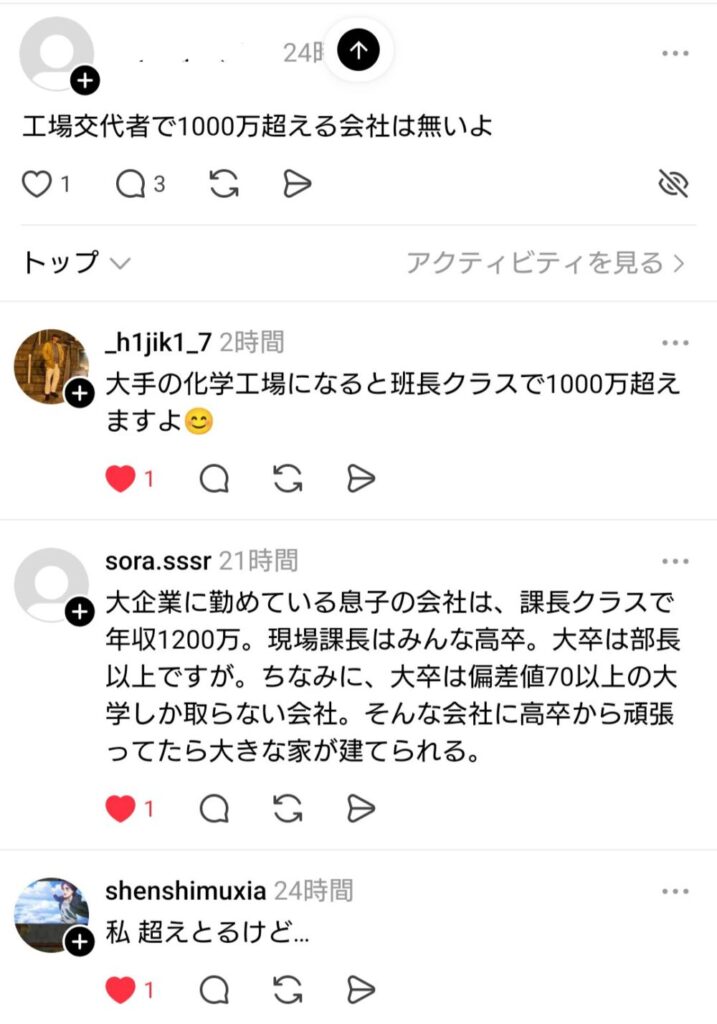The width and height of the screenshot is (717, 1024).
Task: Open more options on _h1jik1_7's reply
Action: 675,343
